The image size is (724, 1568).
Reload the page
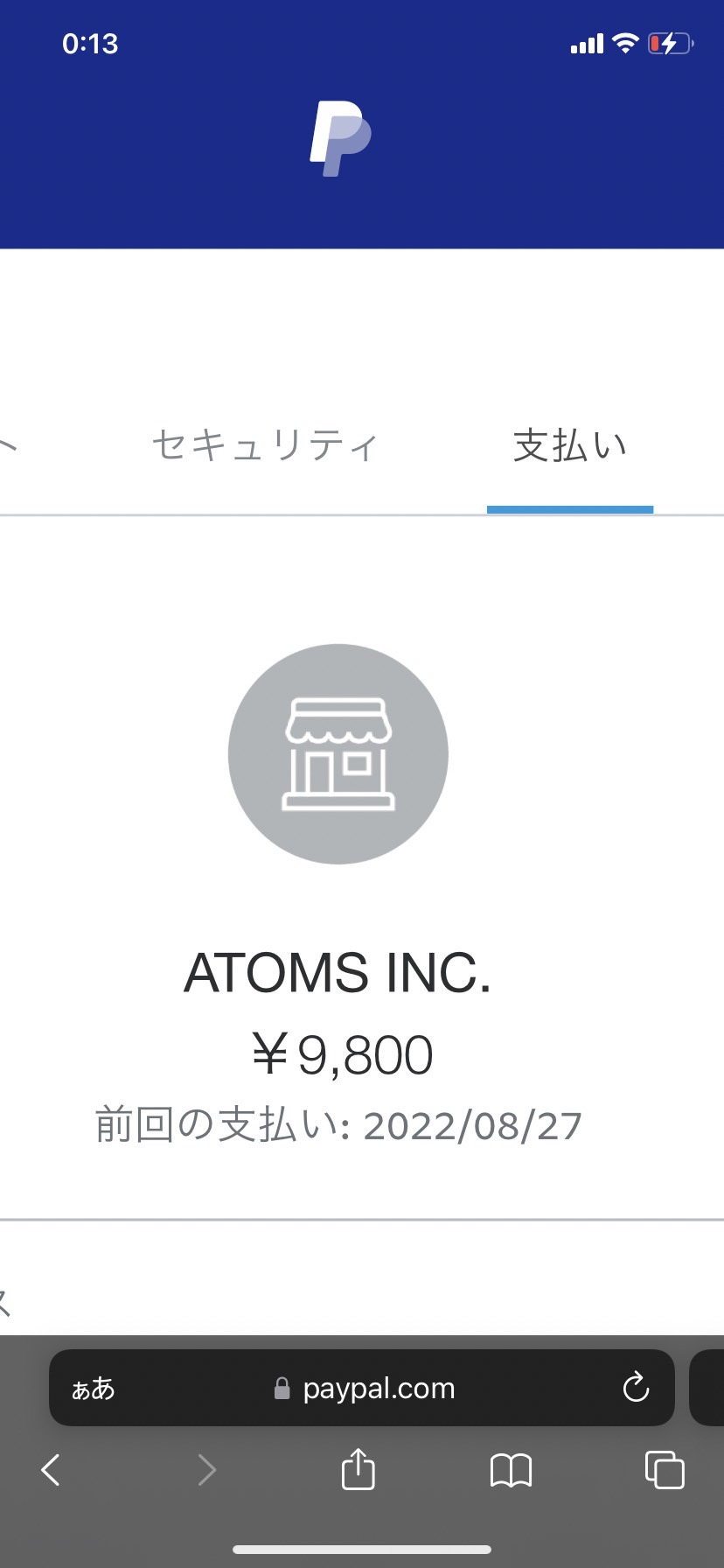(636, 1387)
